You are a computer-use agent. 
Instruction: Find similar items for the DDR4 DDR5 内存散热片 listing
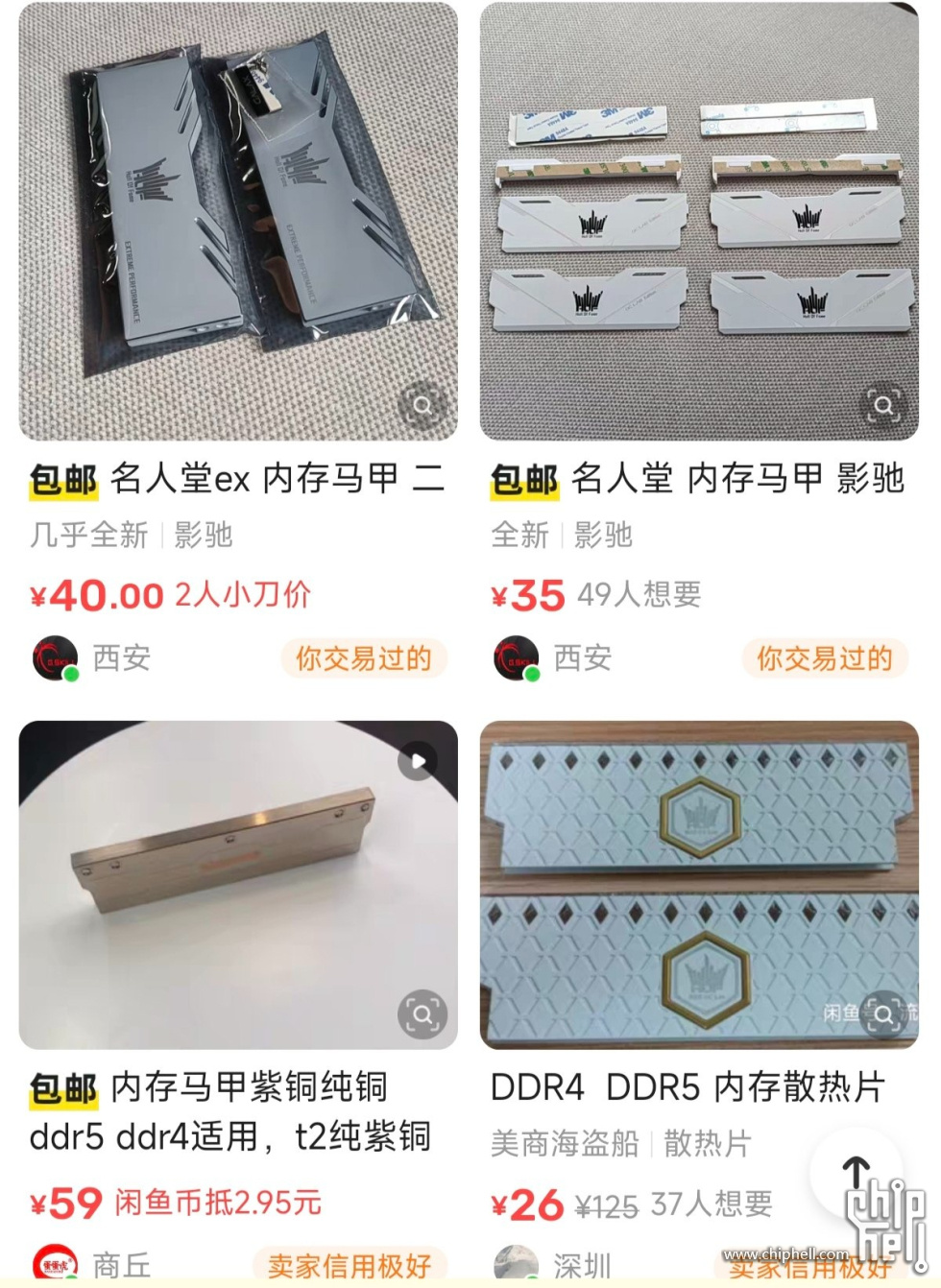click(x=883, y=1014)
